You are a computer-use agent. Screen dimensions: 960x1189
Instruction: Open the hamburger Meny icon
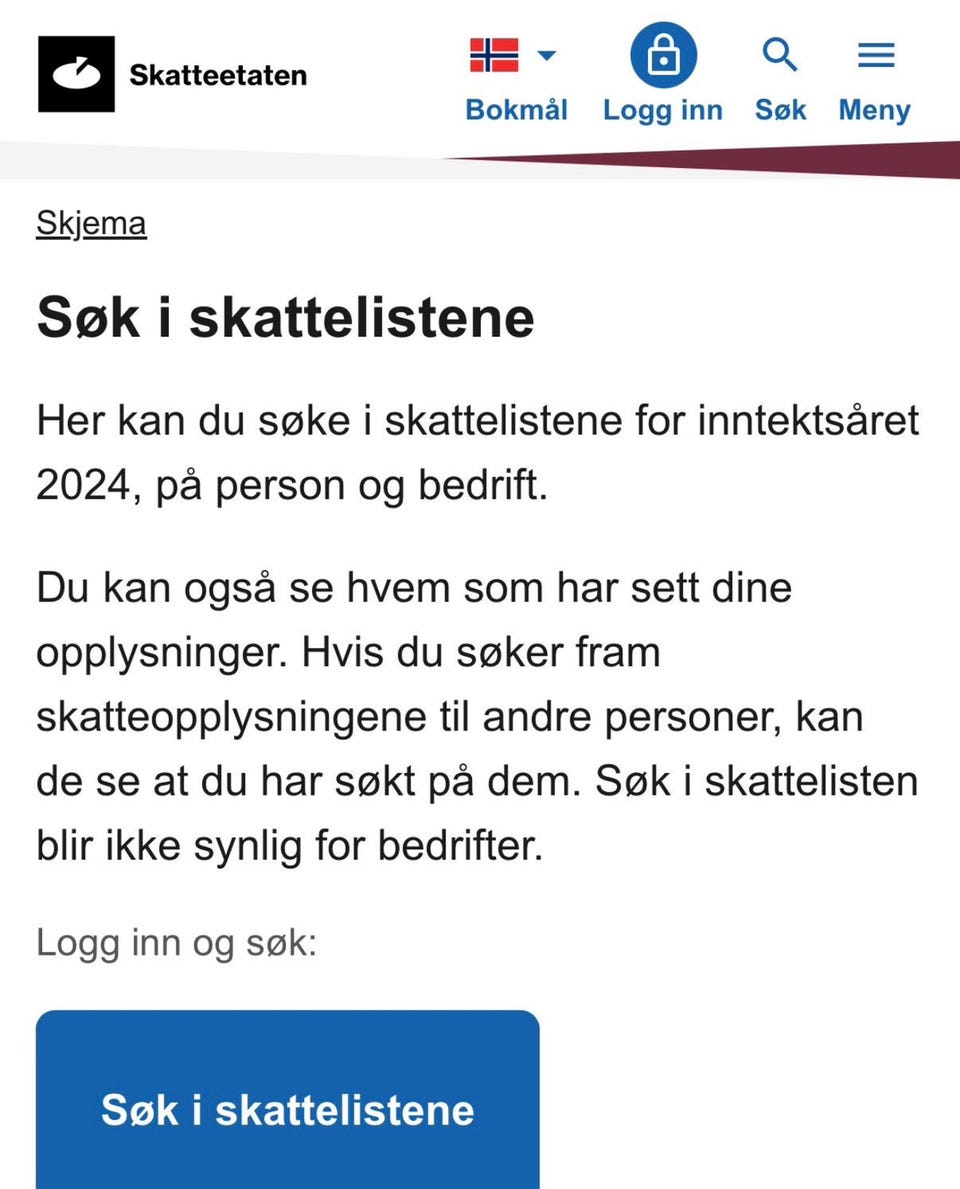[x=874, y=56]
